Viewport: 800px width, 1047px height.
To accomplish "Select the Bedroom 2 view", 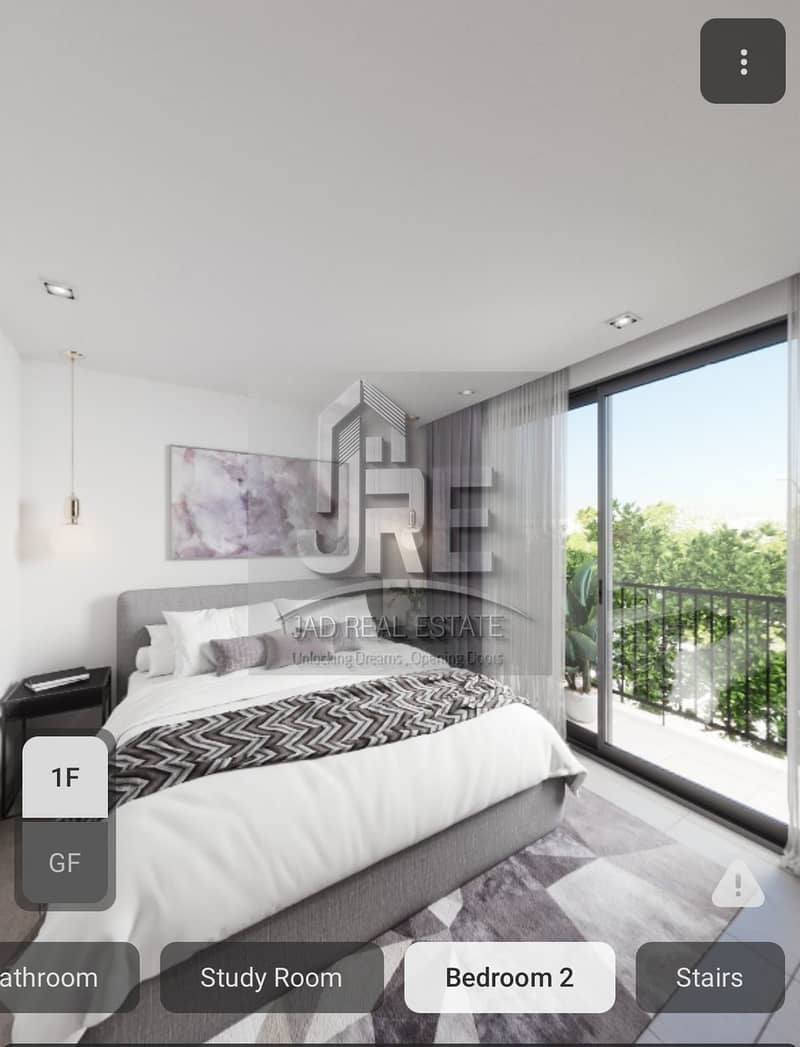I will point(509,977).
